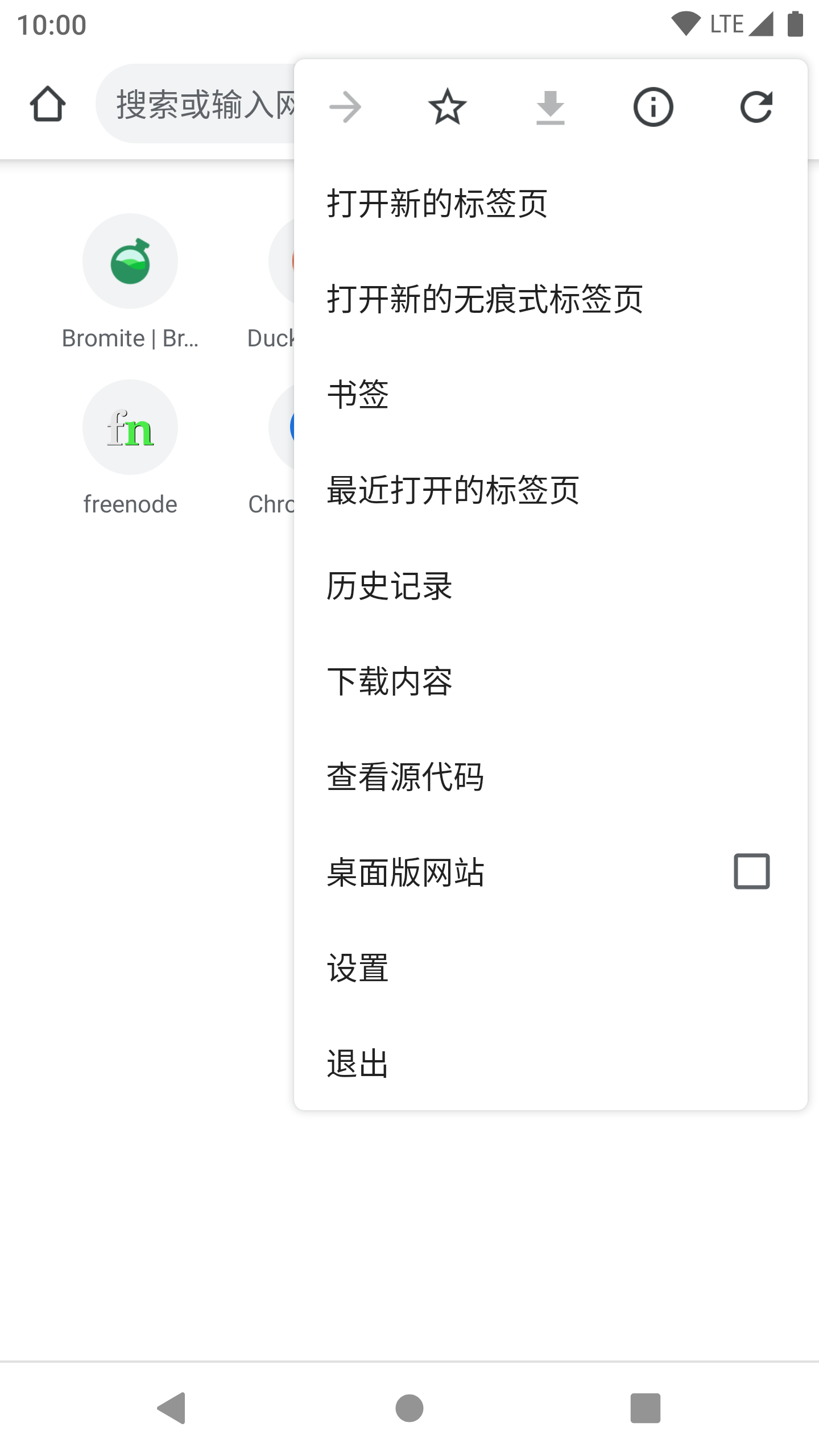819x1456 pixels.
Task: Open the Bromite site shortcut
Action: [x=130, y=262]
